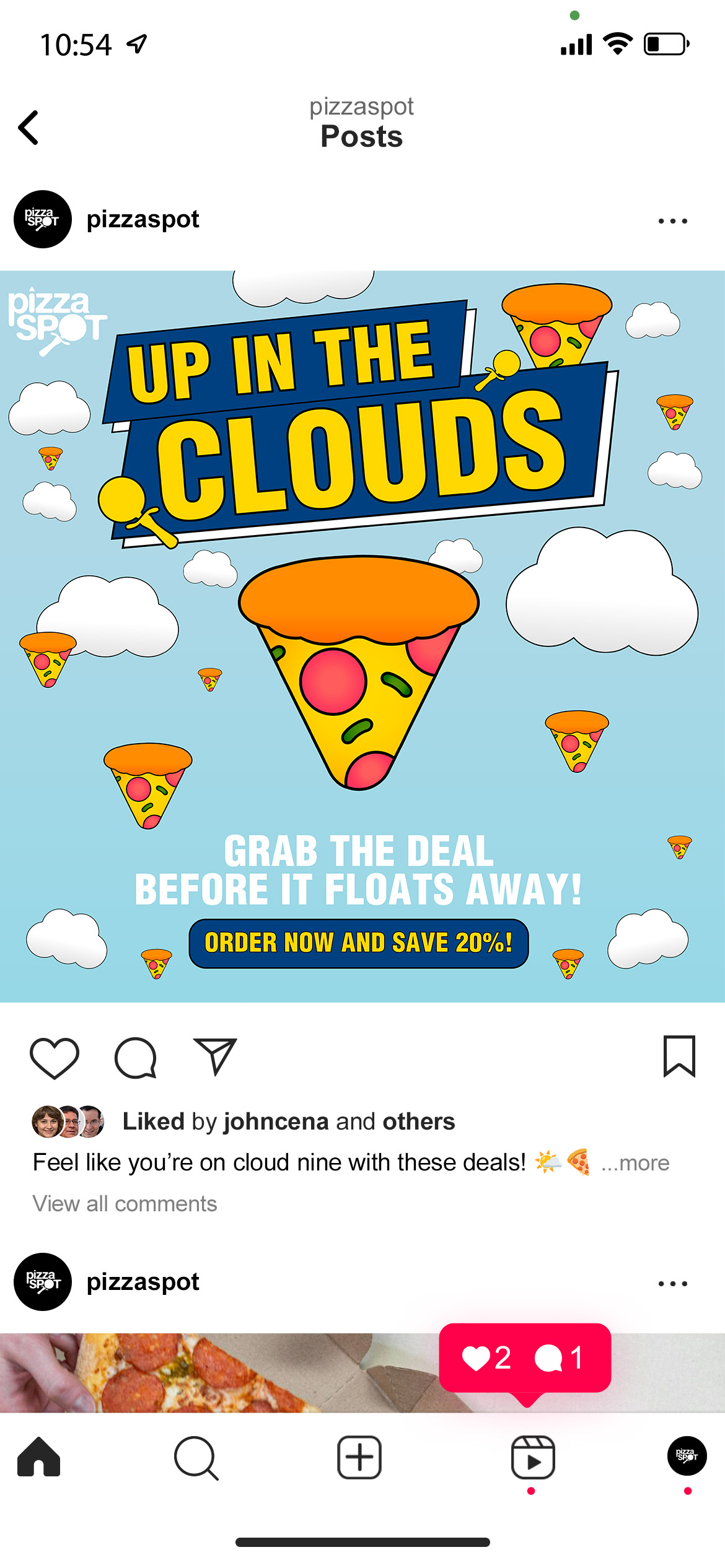Open the profile tab with pizzaspot avatar
The height and width of the screenshot is (1568, 725).
[687, 1456]
